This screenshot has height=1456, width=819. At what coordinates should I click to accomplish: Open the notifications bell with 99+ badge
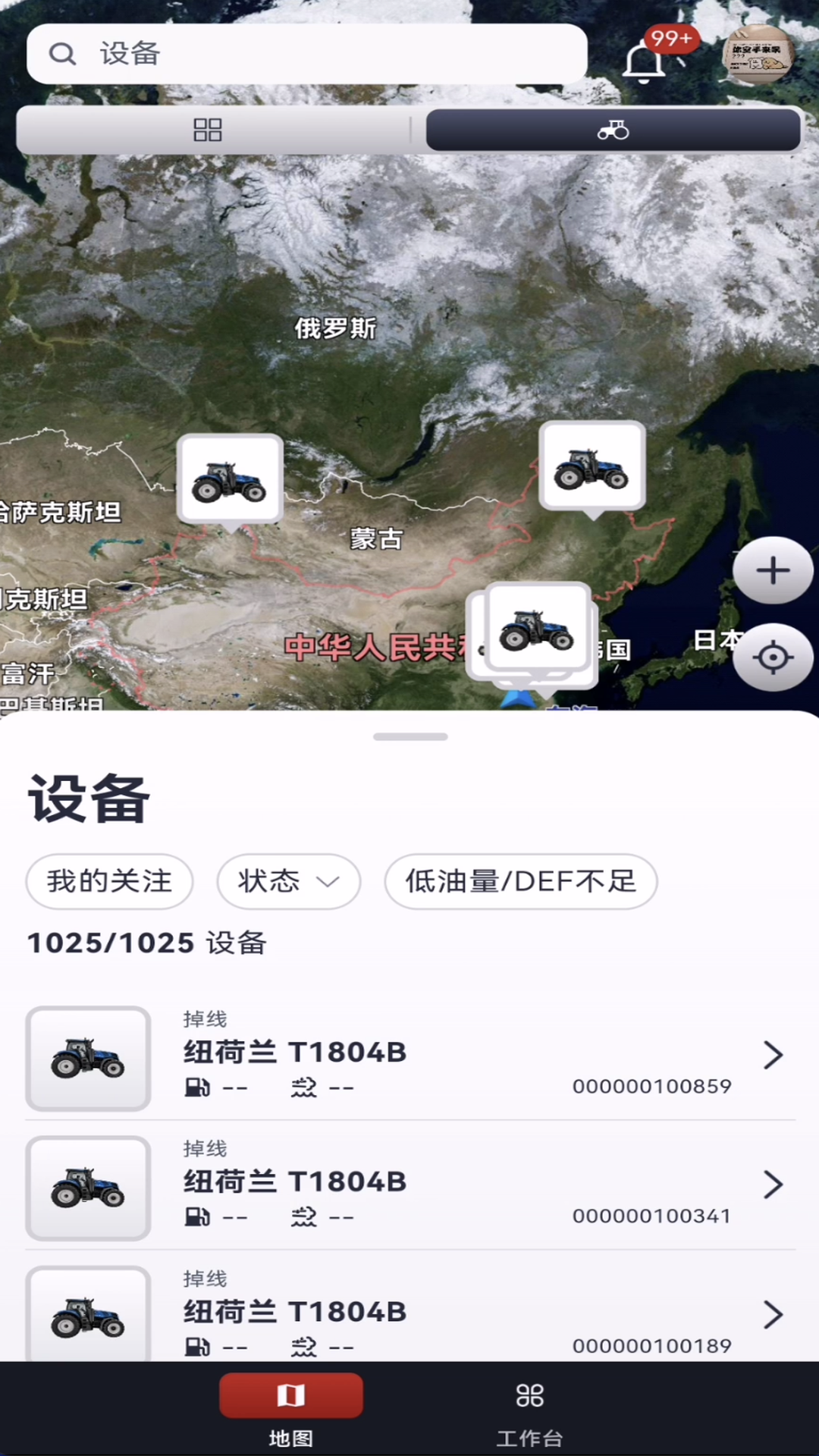click(645, 60)
